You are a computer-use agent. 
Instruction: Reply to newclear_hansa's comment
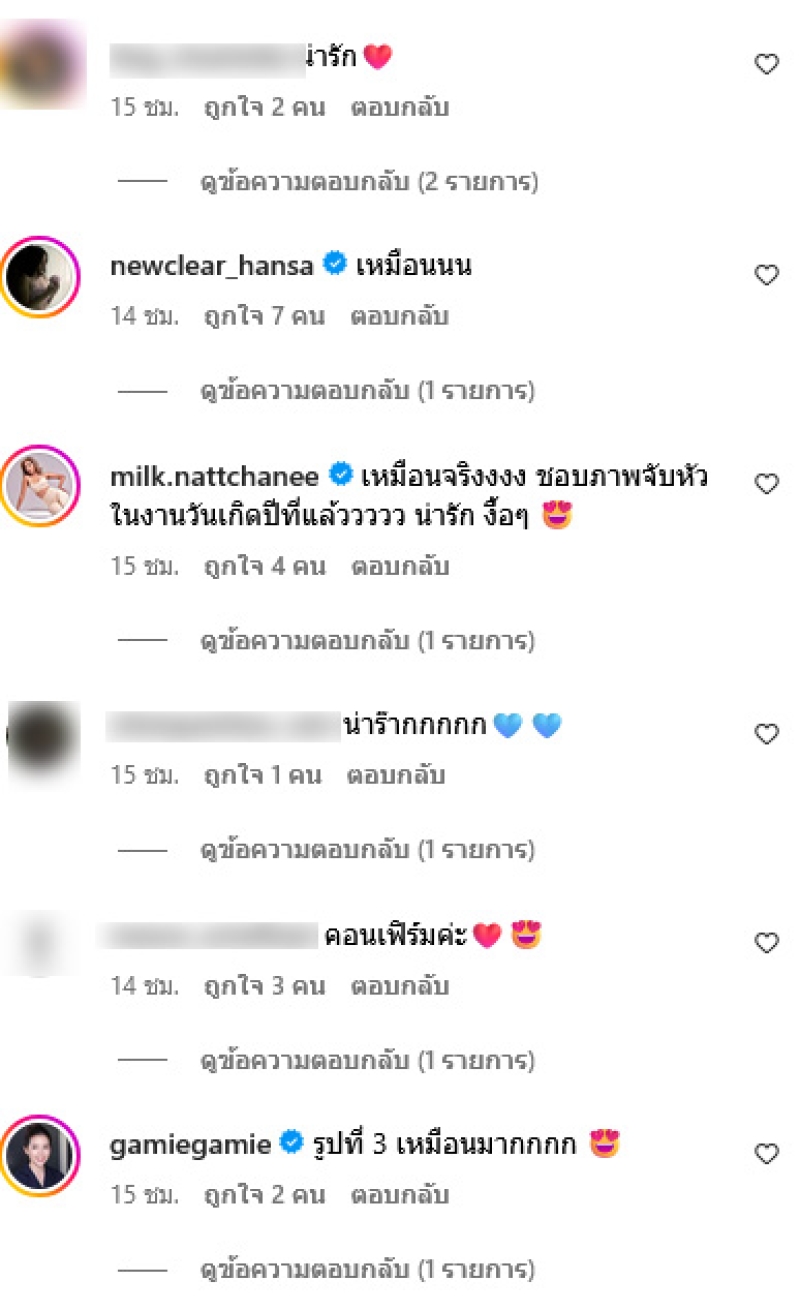(x=399, y=317)
